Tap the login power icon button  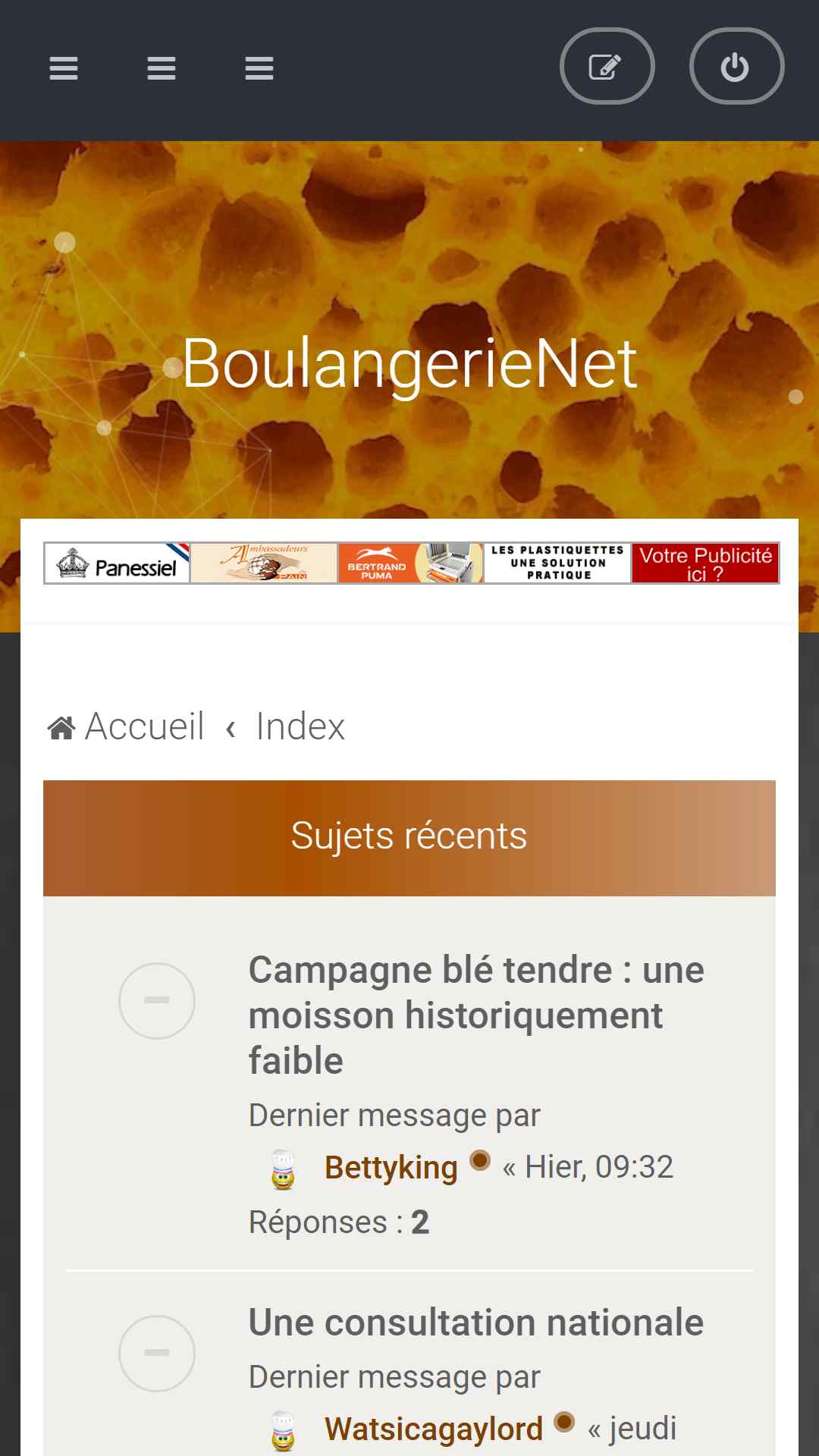click(736, 66)
